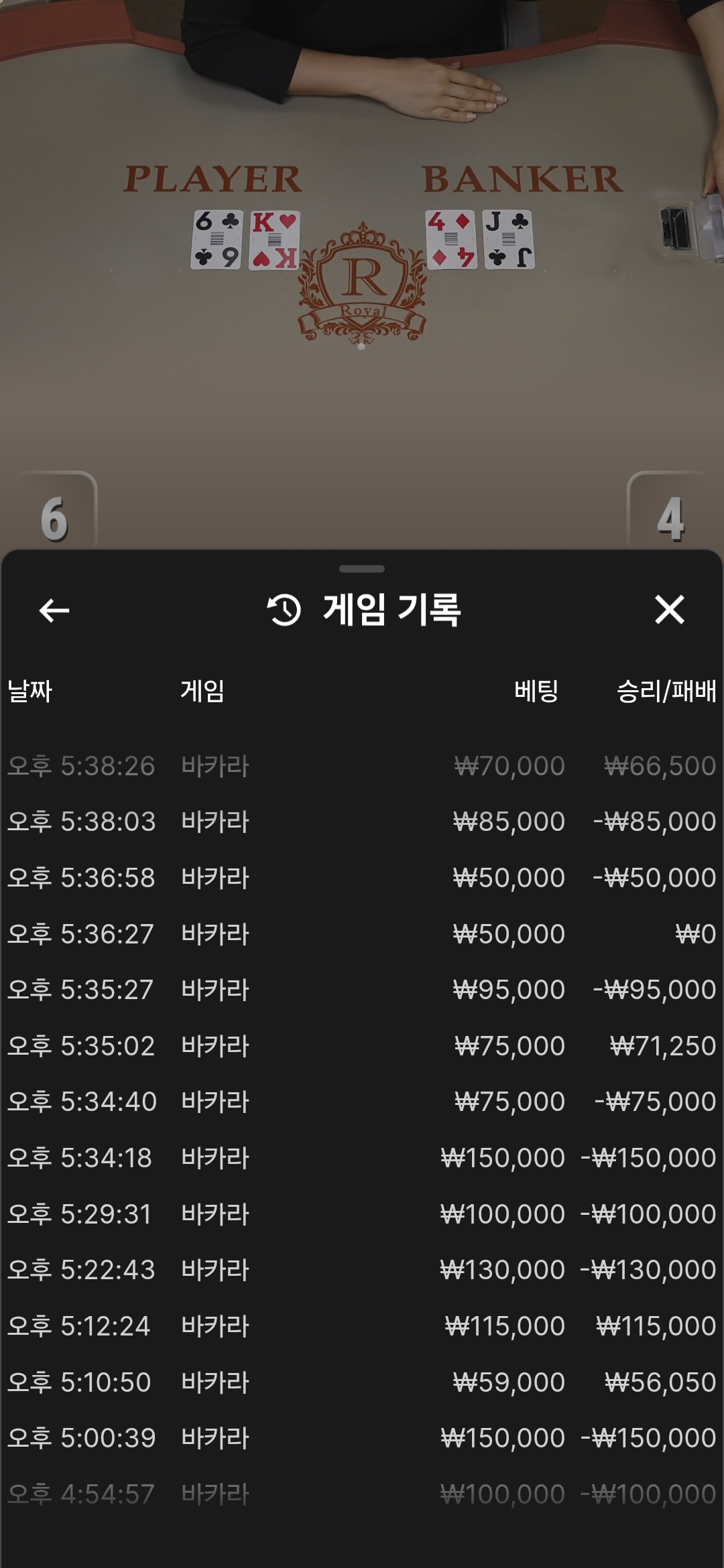Screen dimensions: 724x1568
Task: View the 오후 5:35:02 ₩71,250 win
Action: (362, 1046)
